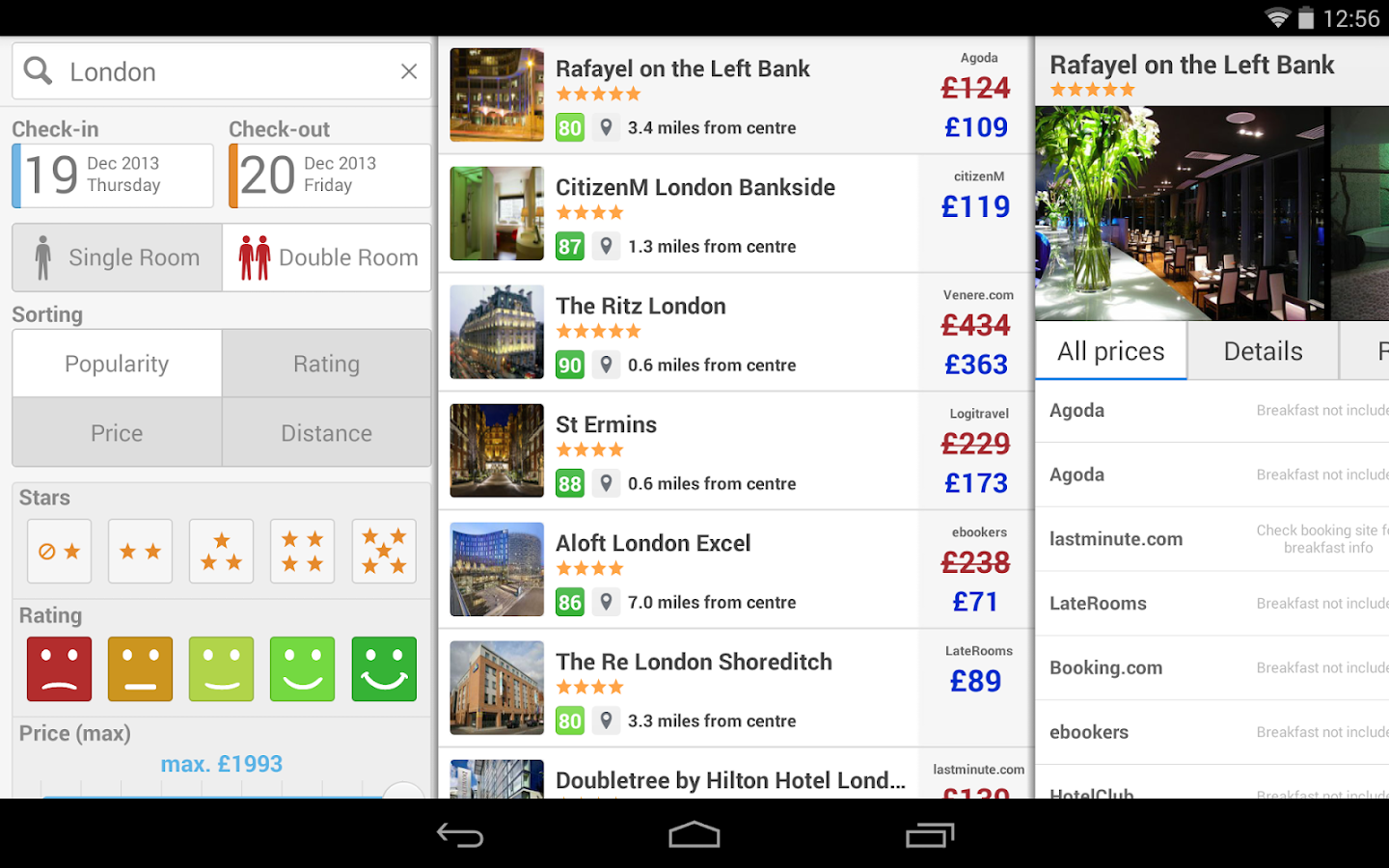
Task: Filter rating with red sad face
Action: 60,668
